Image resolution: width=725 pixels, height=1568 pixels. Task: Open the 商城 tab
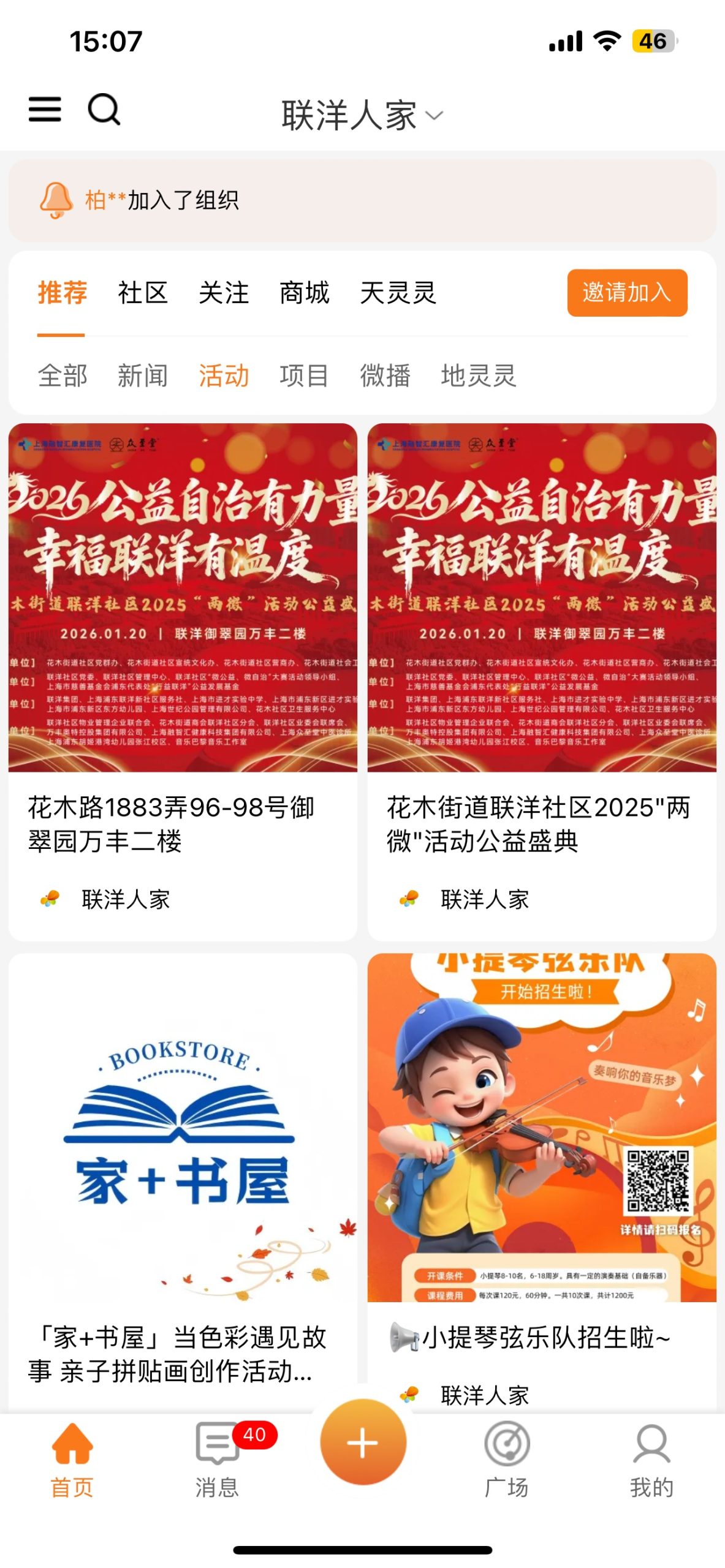point(304,293)
